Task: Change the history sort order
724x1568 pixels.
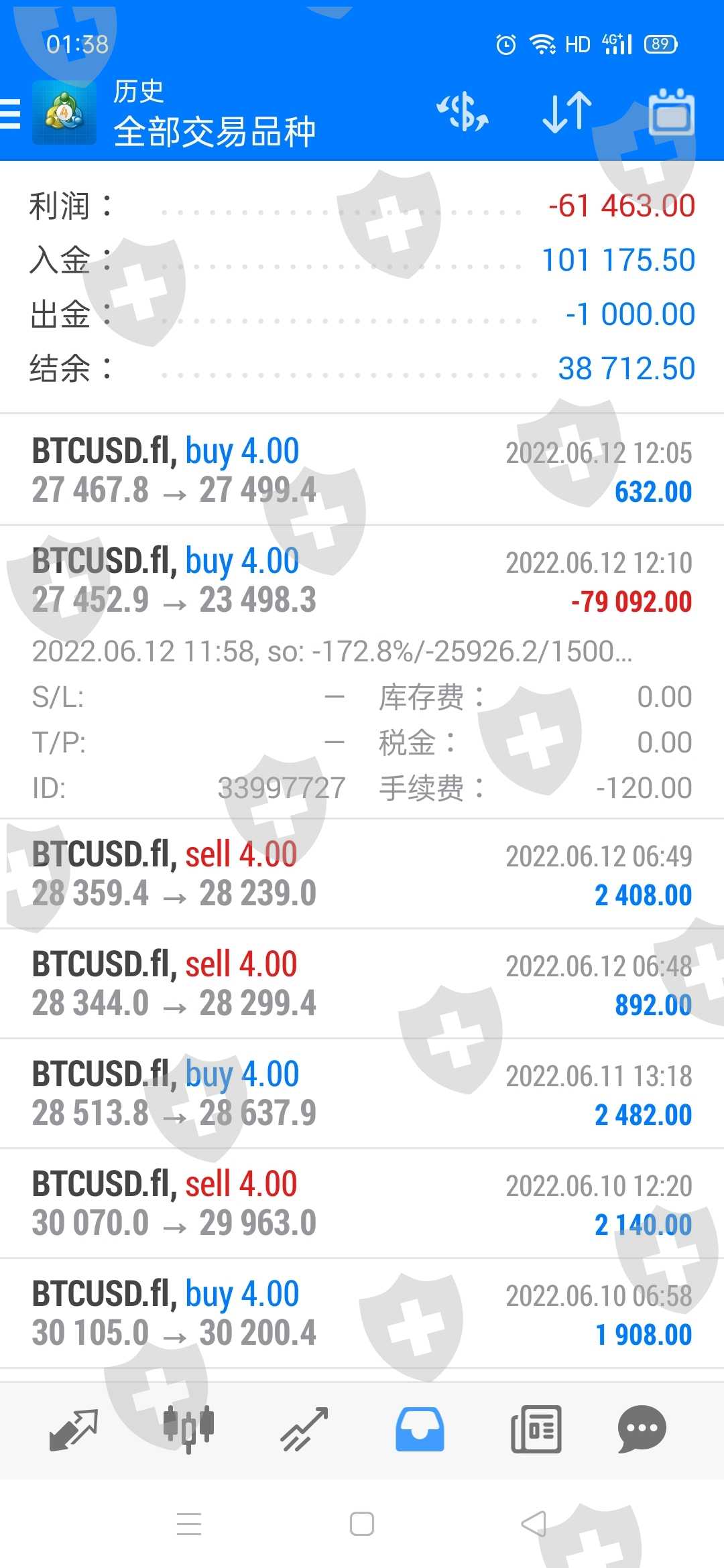Action: [567, 112]
